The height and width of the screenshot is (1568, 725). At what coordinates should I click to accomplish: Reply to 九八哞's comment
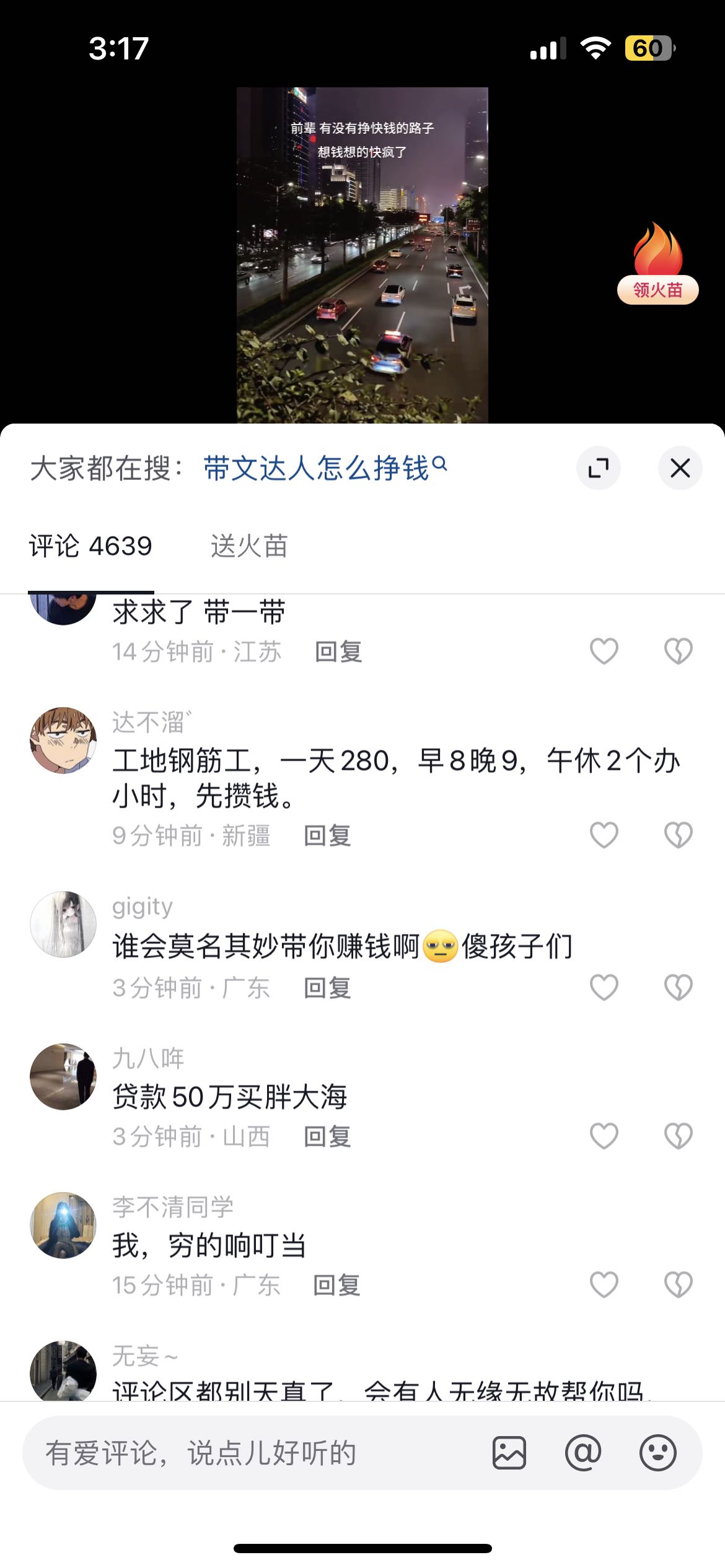tap(327, 1136)
